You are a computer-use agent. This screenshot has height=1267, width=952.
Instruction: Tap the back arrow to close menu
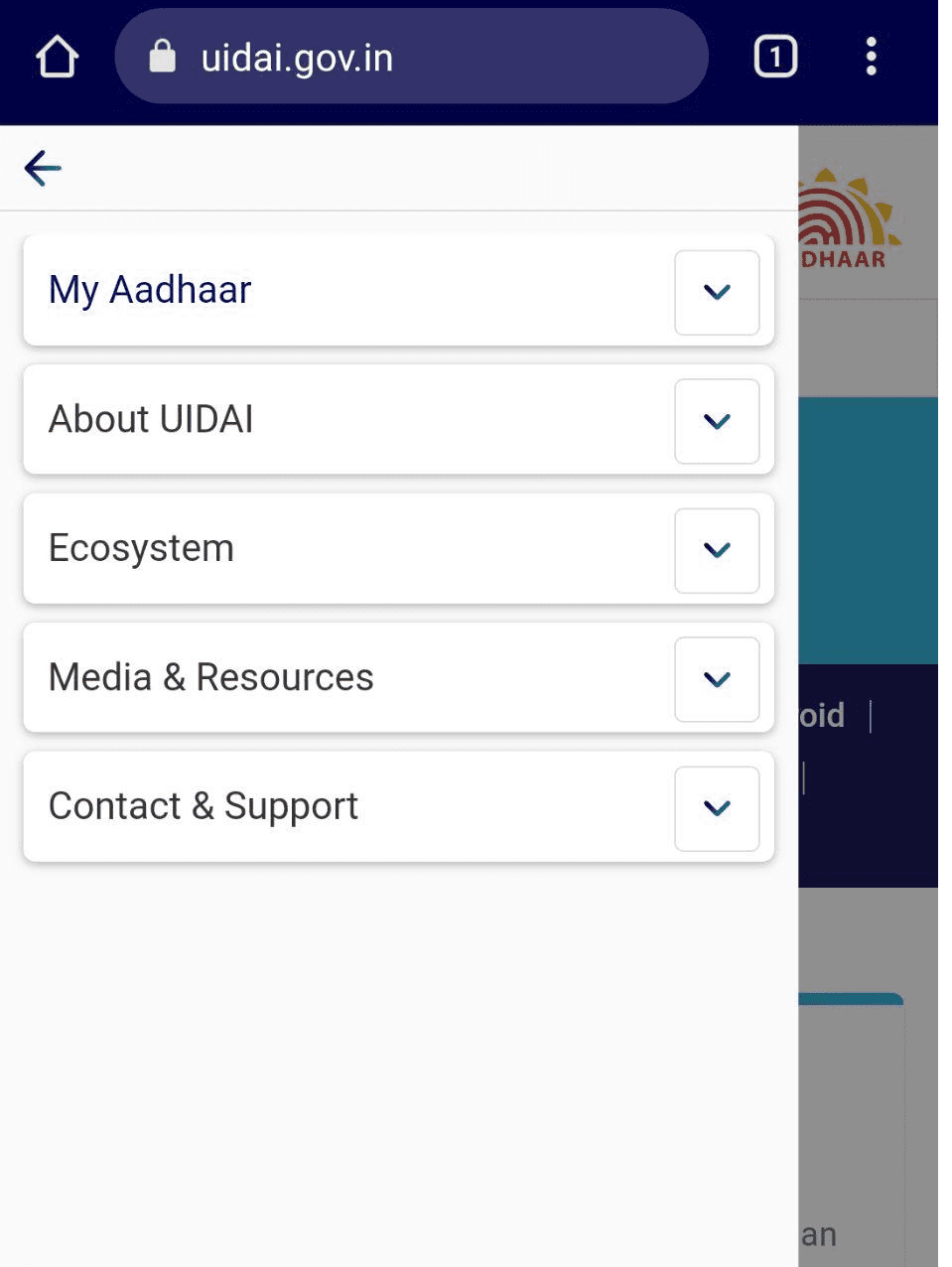(42, 168)
